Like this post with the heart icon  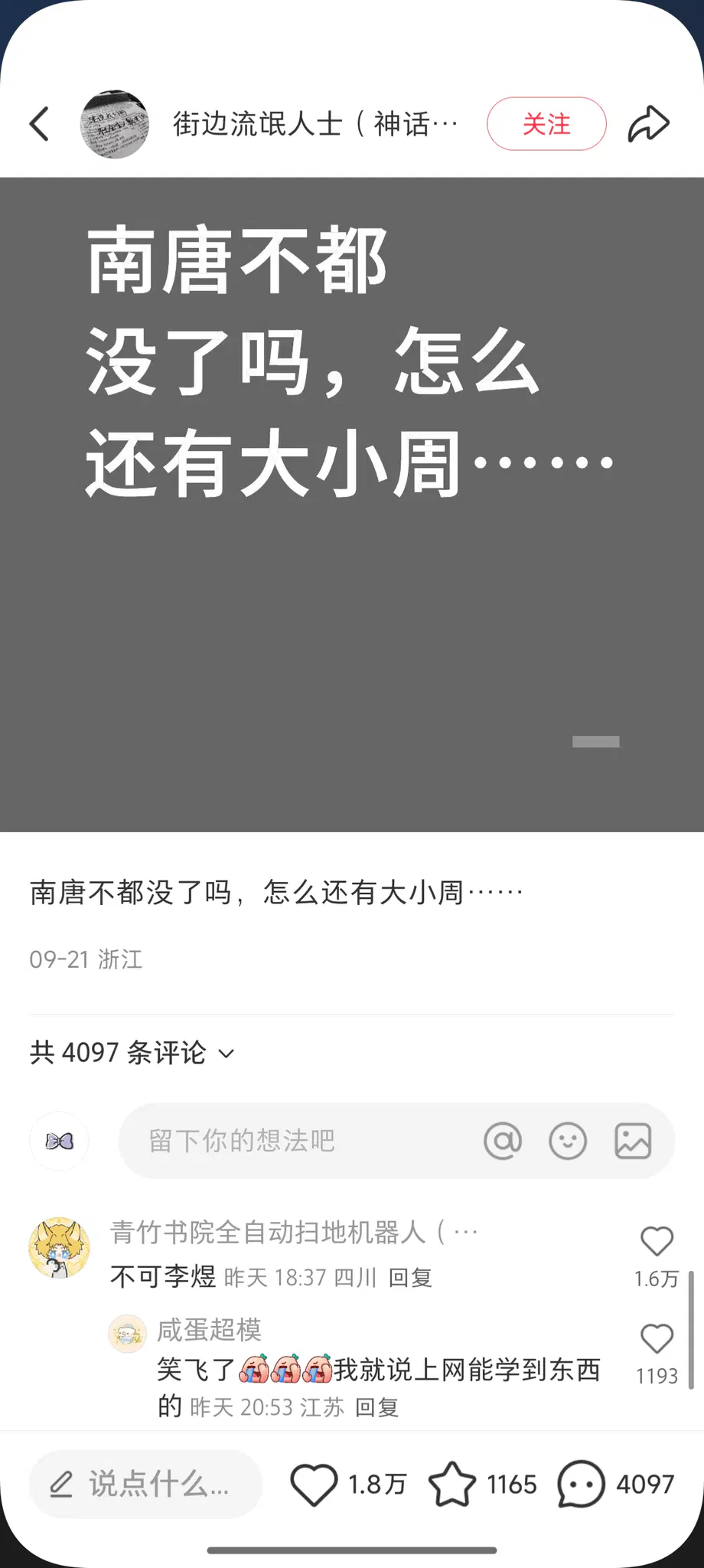point(314,1485)
